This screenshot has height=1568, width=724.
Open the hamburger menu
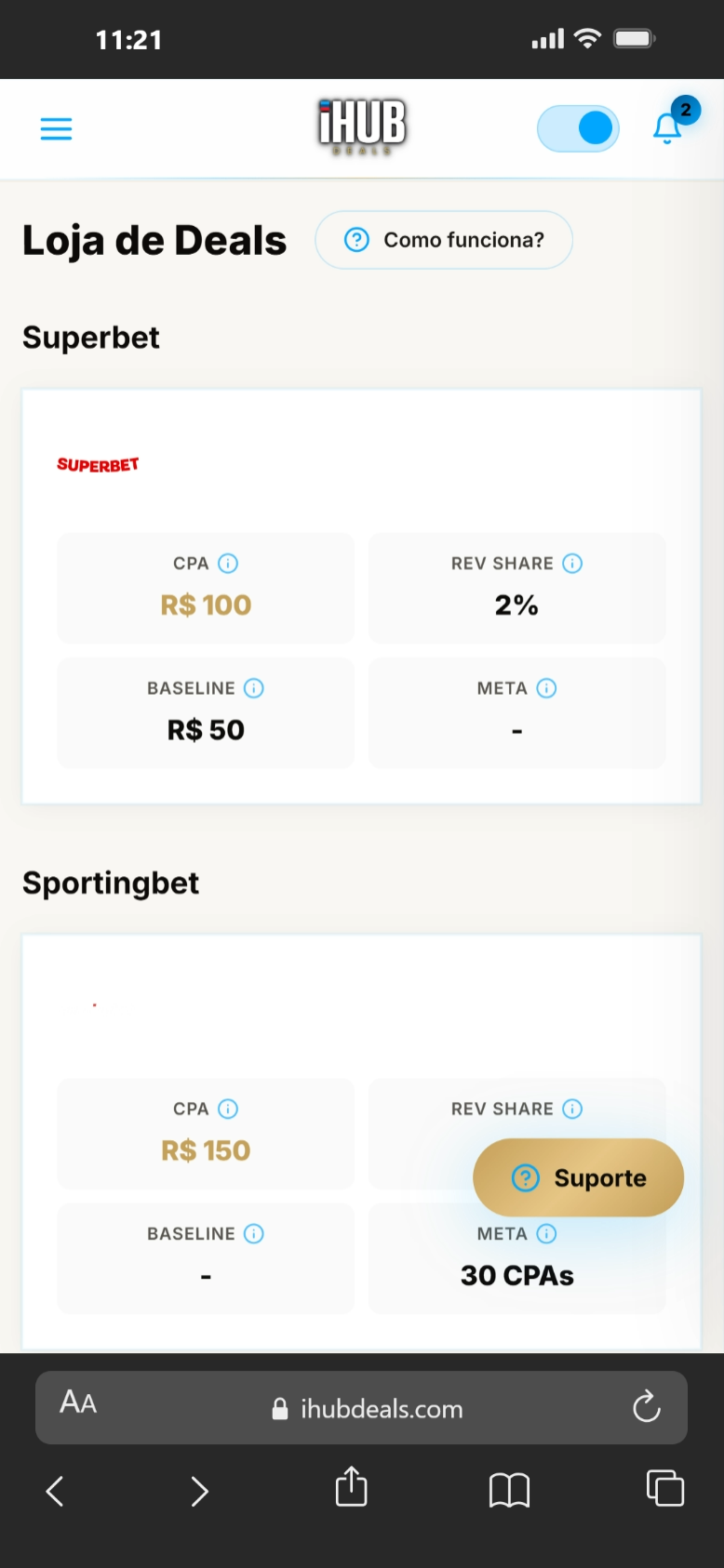tap(56, 128)
